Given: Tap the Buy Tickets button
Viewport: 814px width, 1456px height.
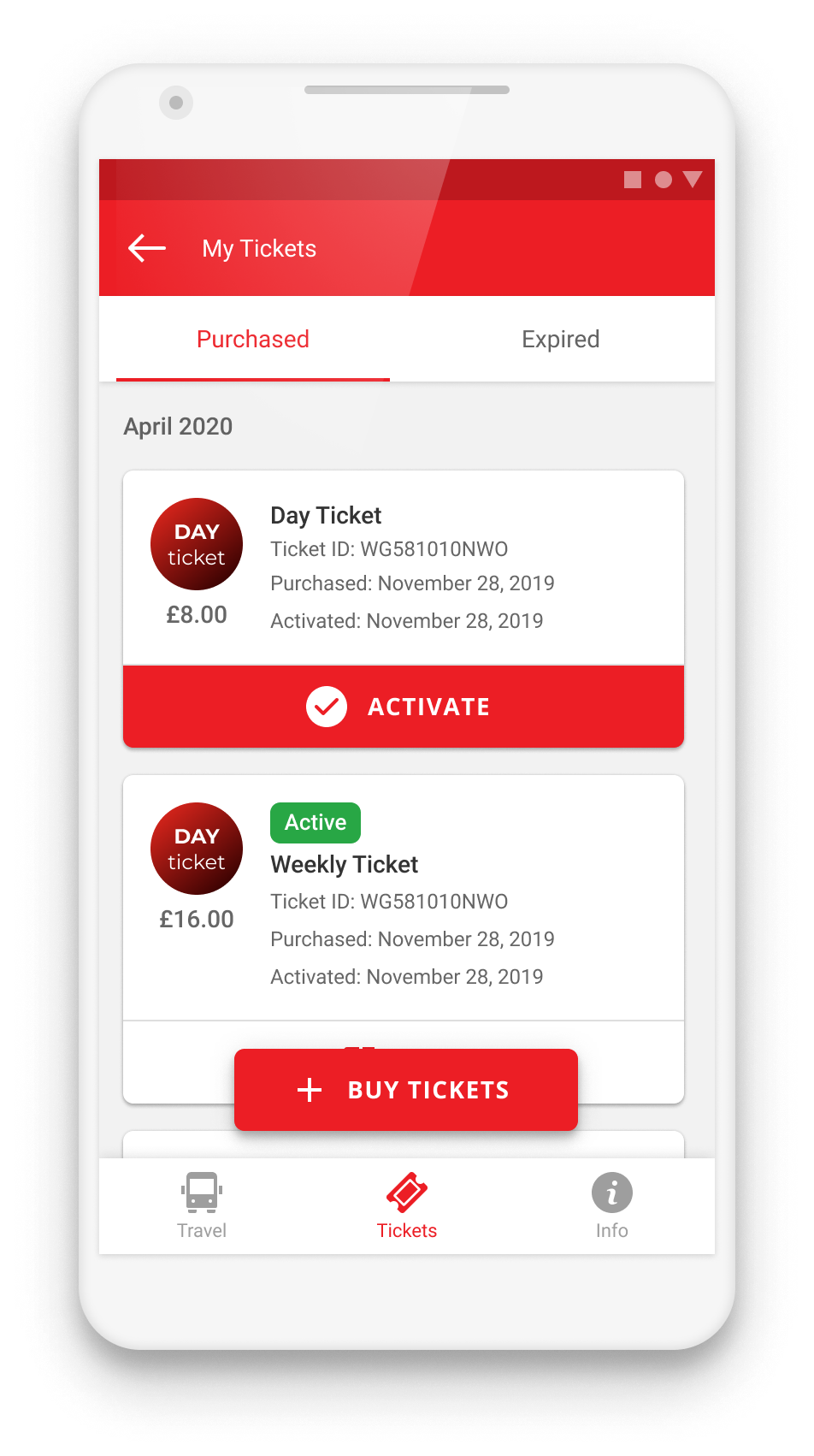Looking at the screenshot, I should point(406,1090).
